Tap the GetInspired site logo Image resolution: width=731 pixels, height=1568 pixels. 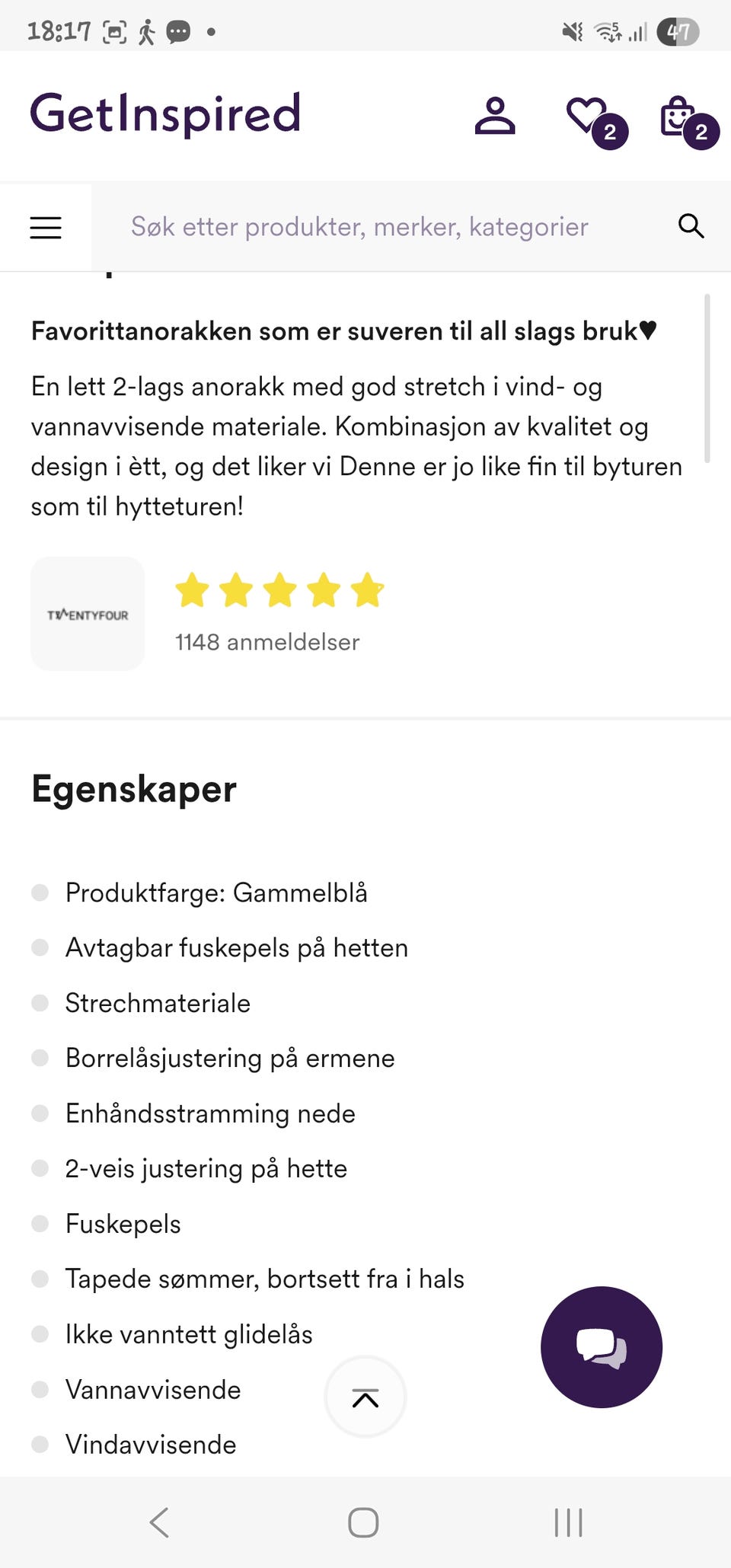click(164, 114)
